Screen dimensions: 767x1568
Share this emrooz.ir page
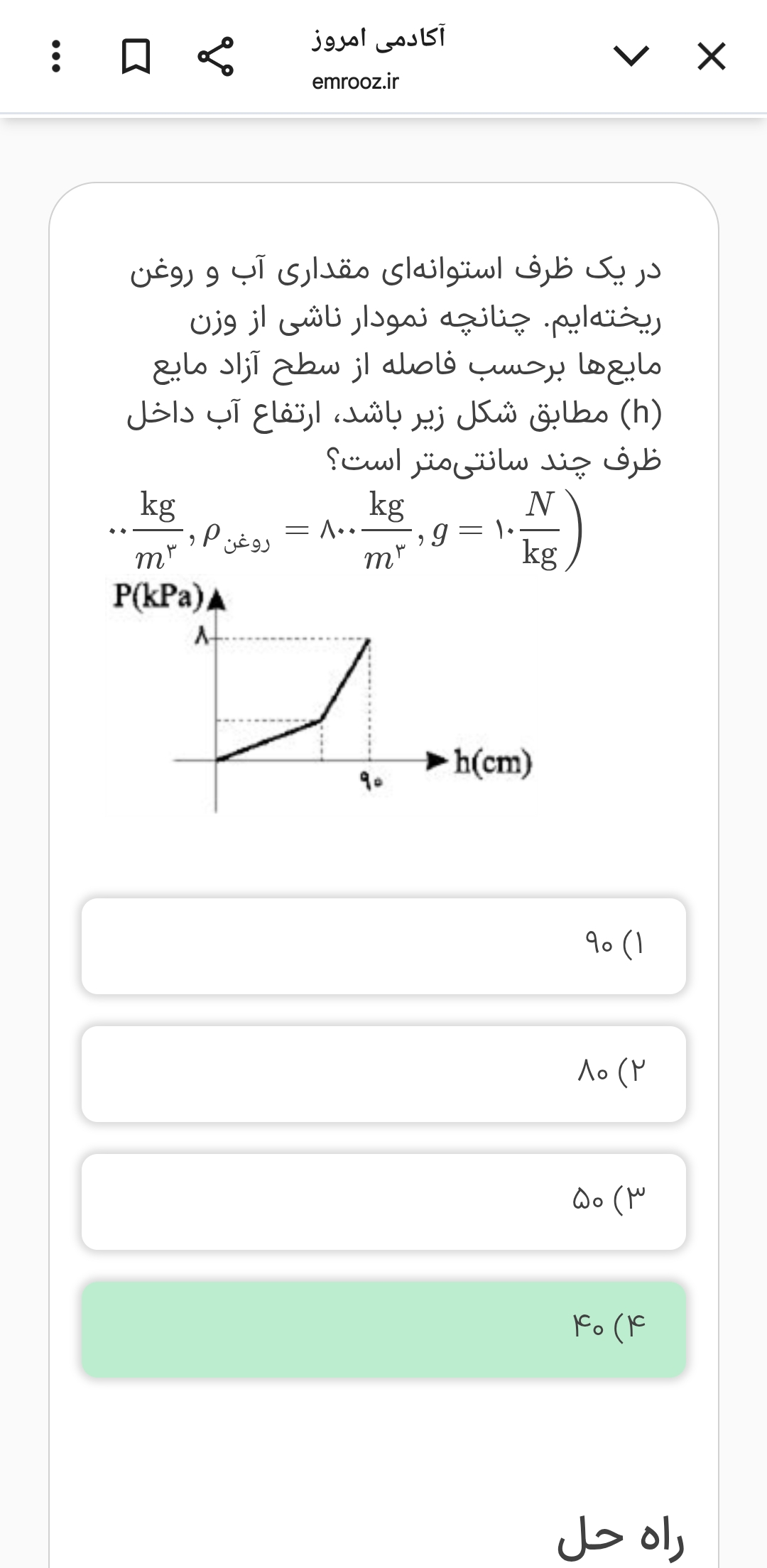(214, 57)
